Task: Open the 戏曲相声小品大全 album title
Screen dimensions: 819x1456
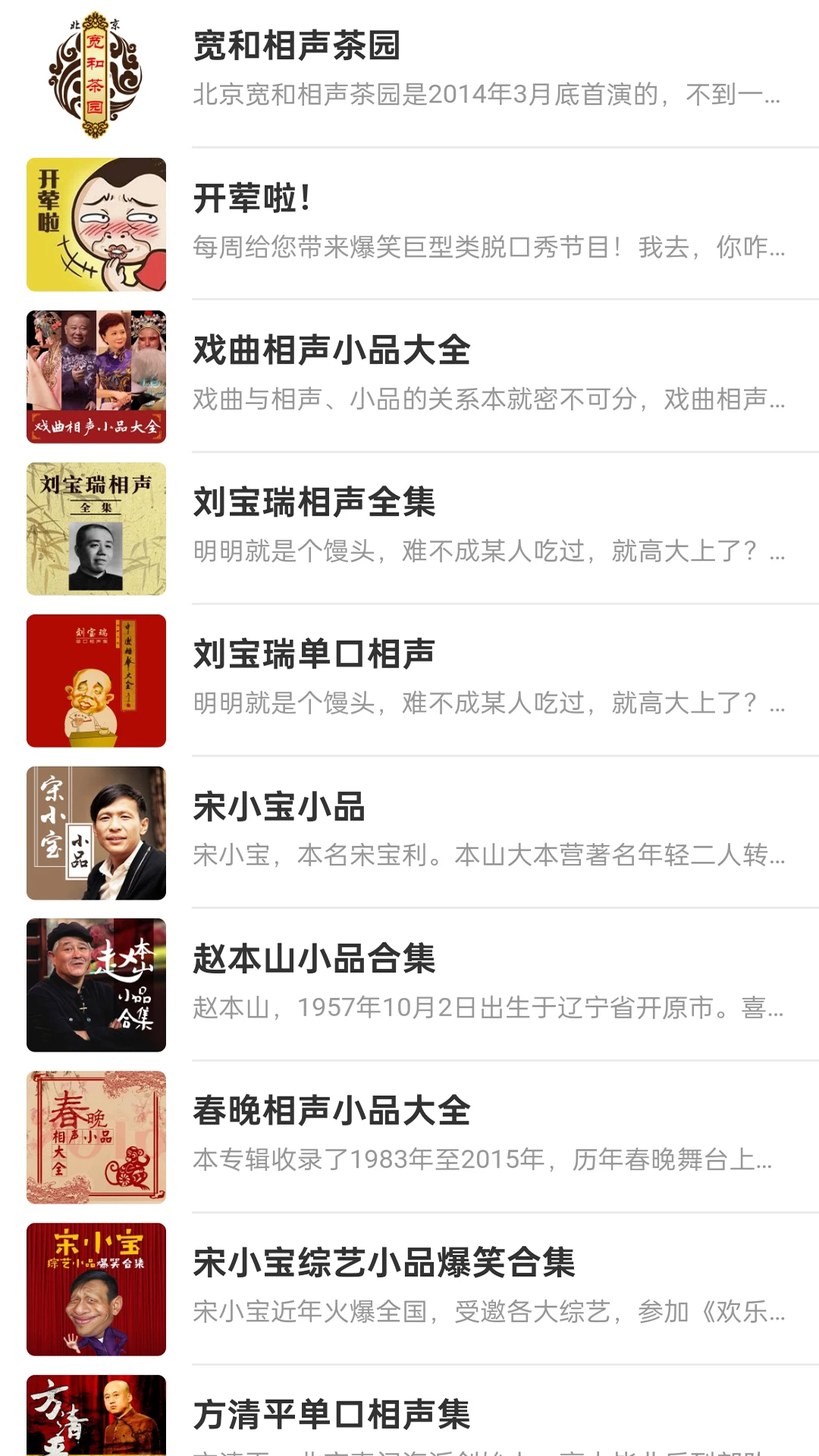Action: tap(332, 352)
